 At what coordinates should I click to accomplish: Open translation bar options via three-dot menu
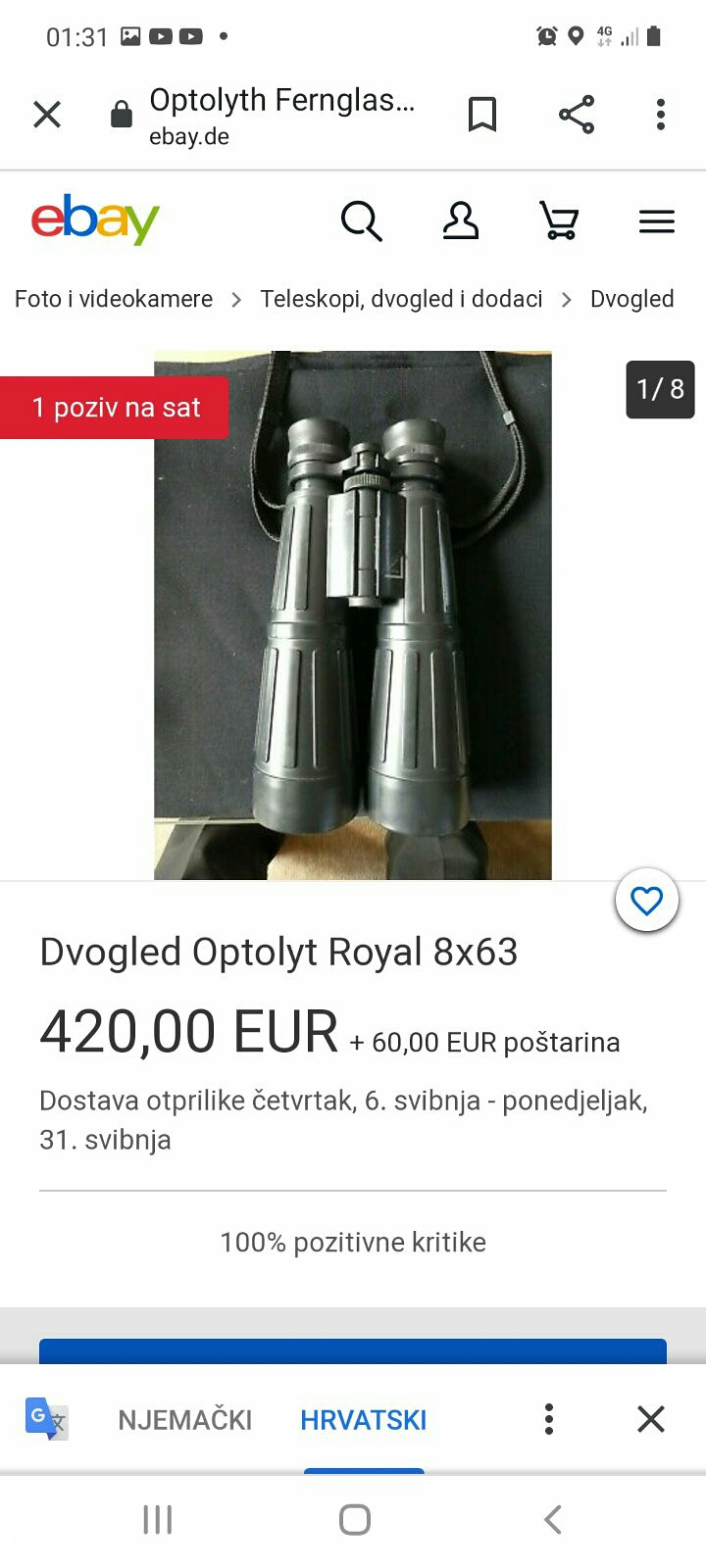(x=548, y=1418)
